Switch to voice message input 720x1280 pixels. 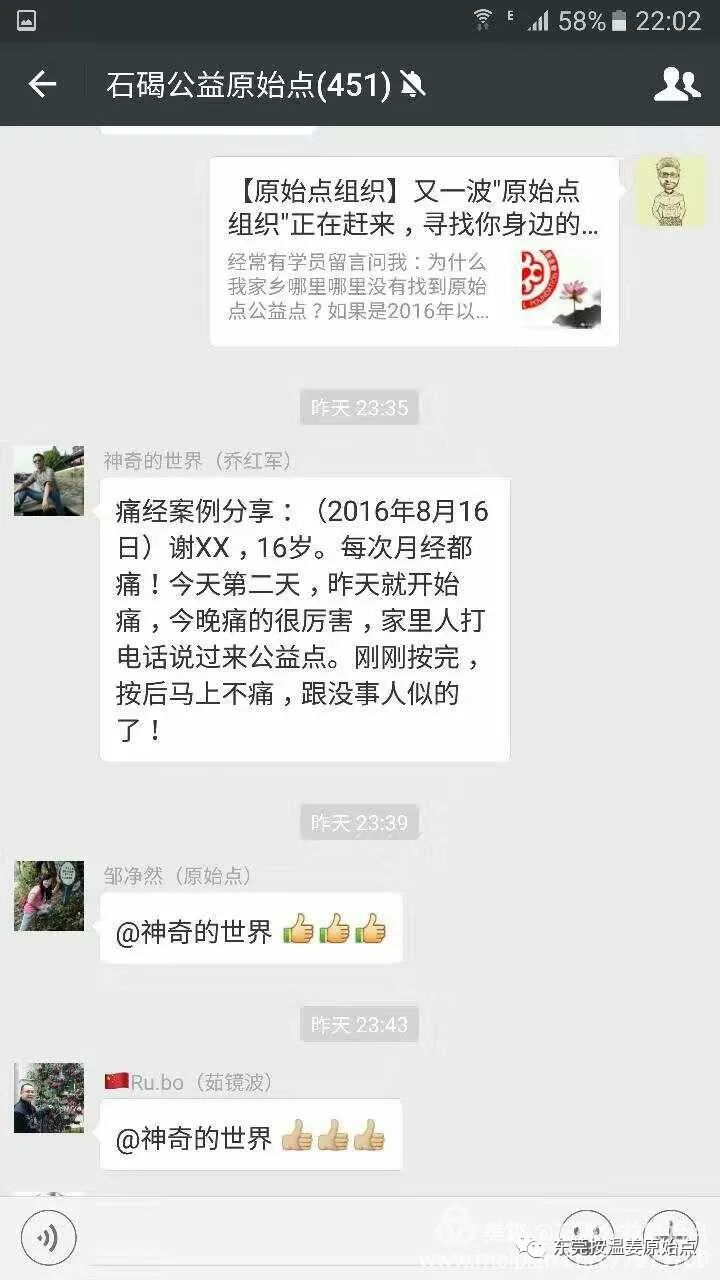pos(49,1238)
